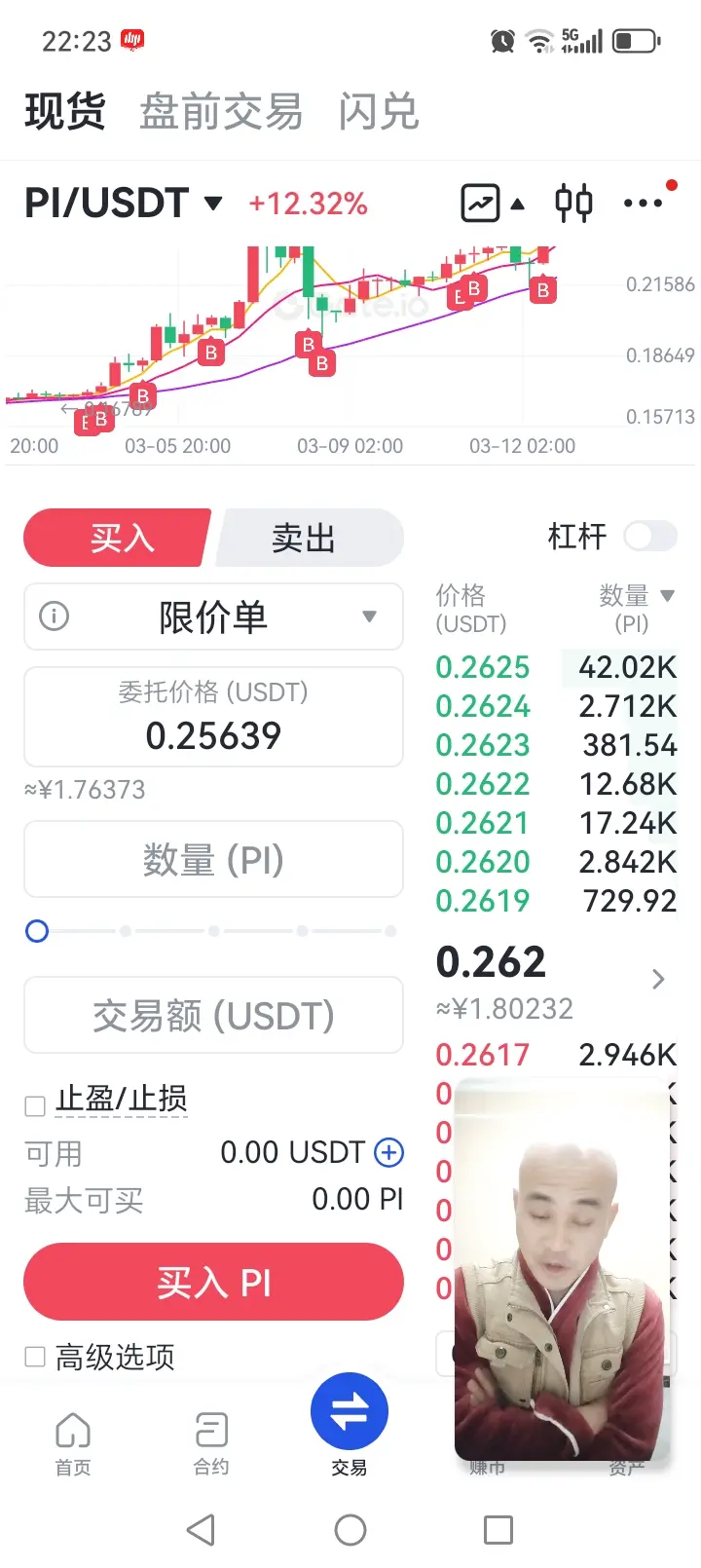Expand the 限价单 order type dropdown

click(213, 616)
